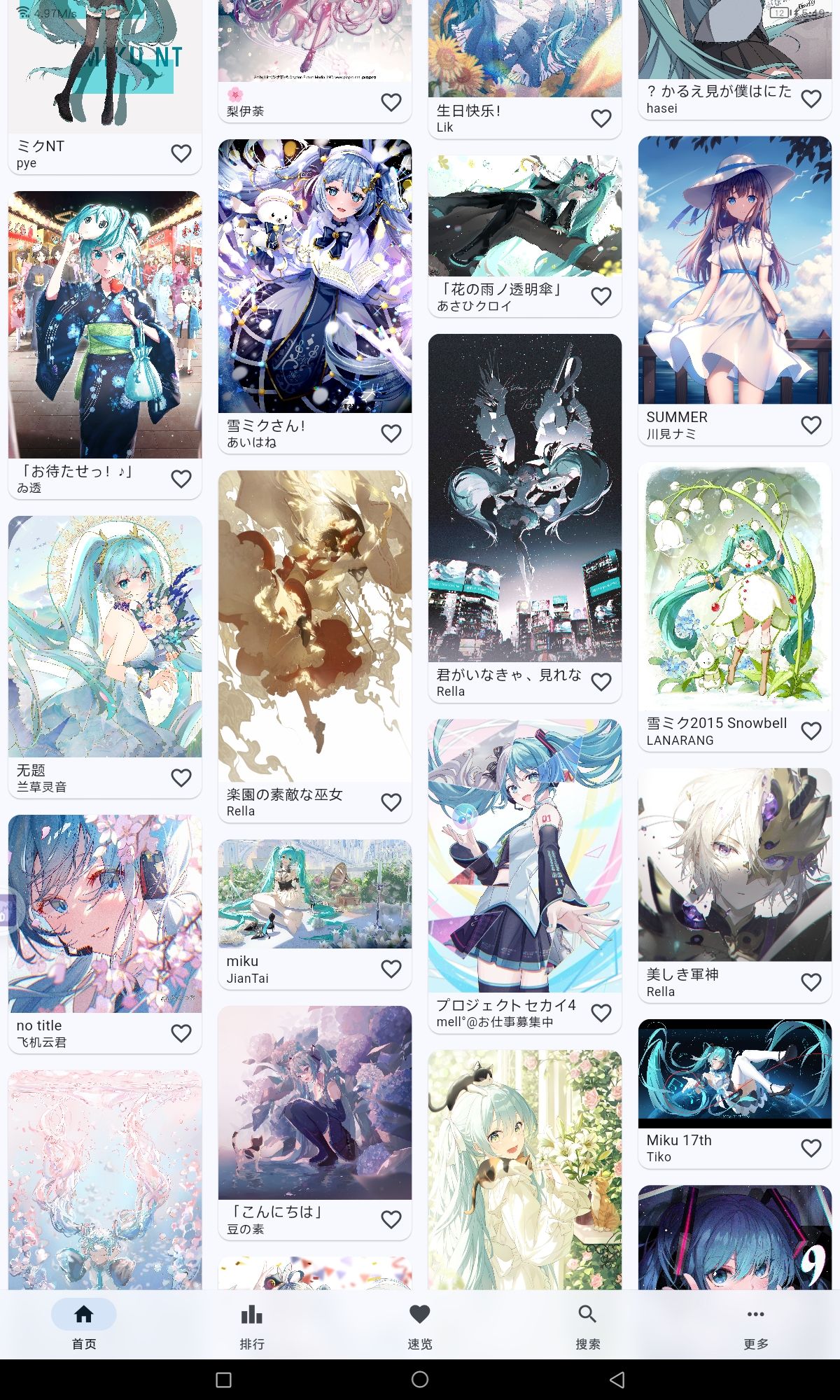
Task: Favorite the no title artwork by 飞机云君
Action: pyautogui.click(x=181, y=1033)
